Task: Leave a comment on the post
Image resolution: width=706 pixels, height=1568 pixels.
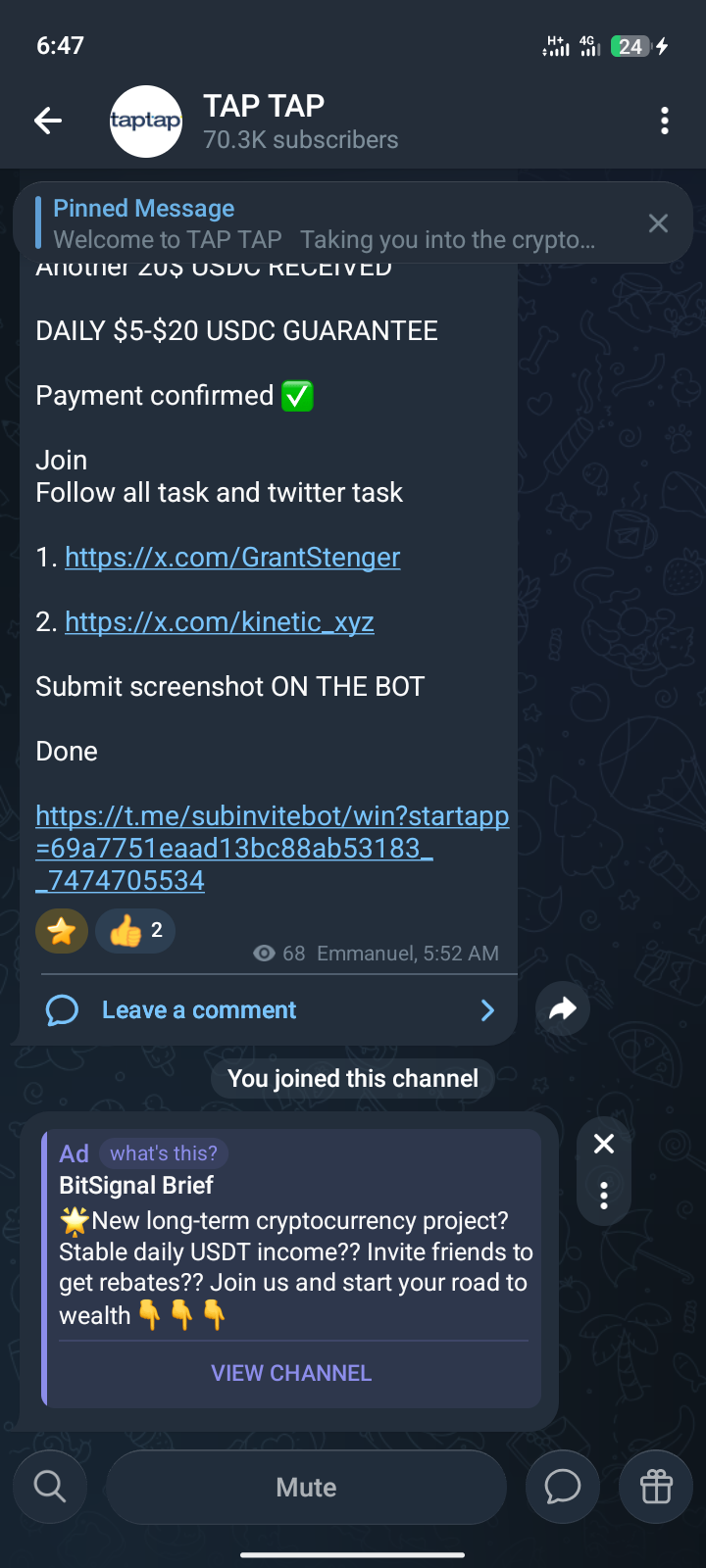Action: click(199, 1010)
